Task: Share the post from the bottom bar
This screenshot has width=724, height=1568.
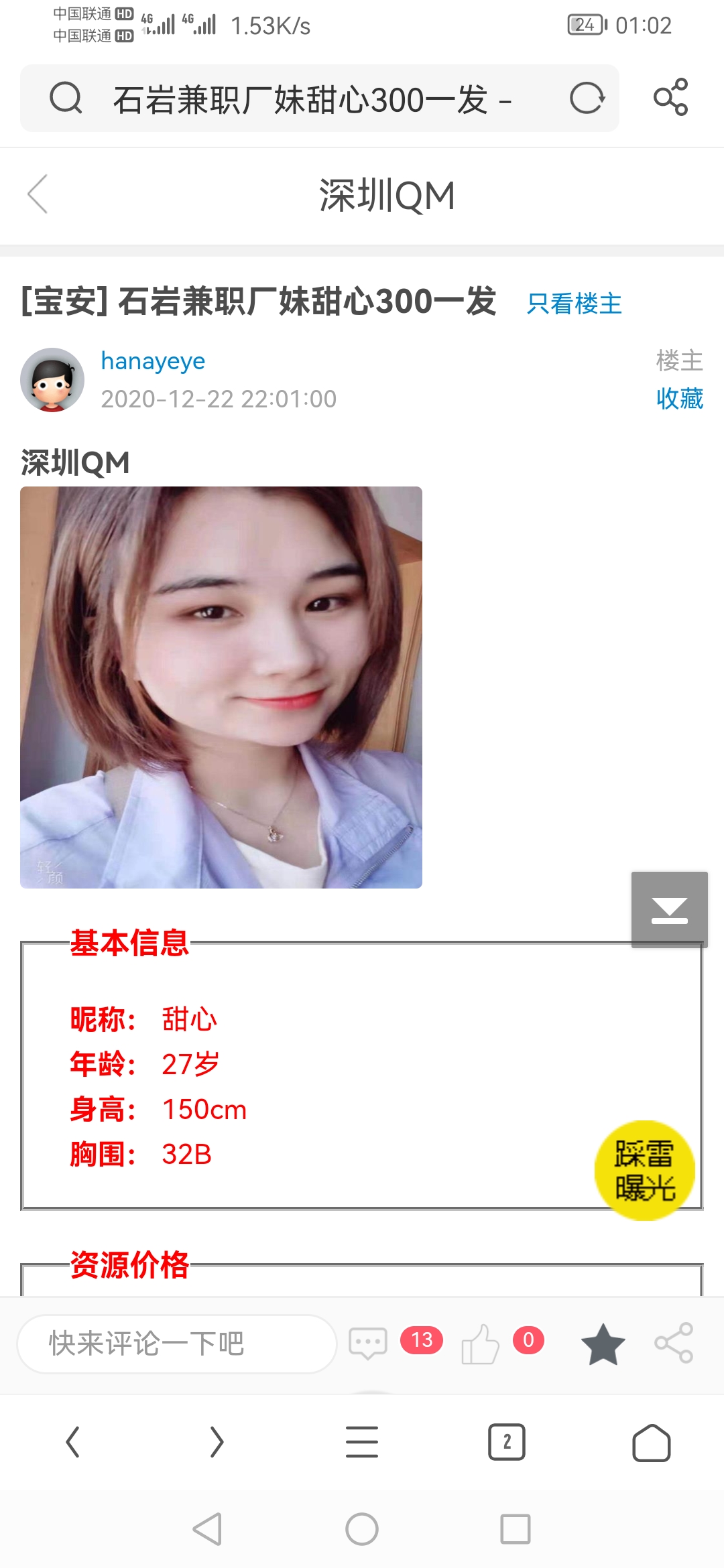Action: pyautogui.click(x=674, y=1342)
